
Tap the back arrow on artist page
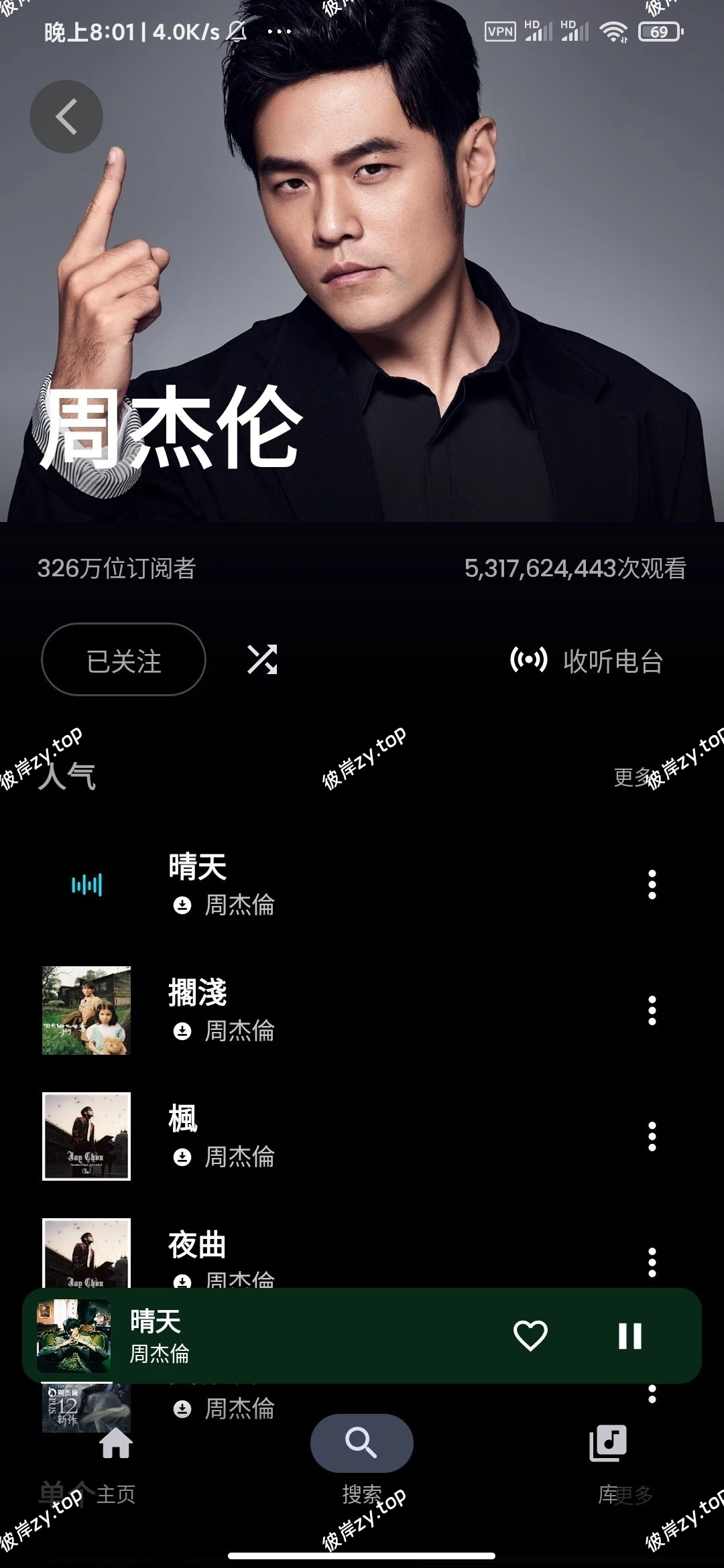(x=66, y=115)
